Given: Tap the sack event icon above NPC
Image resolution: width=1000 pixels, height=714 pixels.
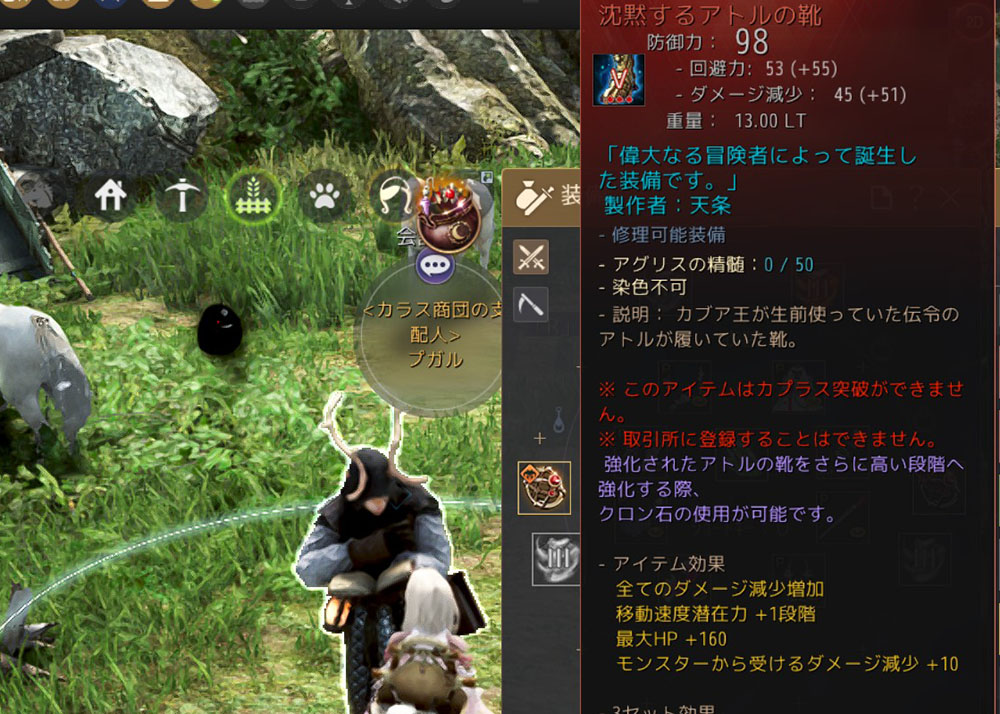Looking at the screenshot, I should click(x=449, y=216).
